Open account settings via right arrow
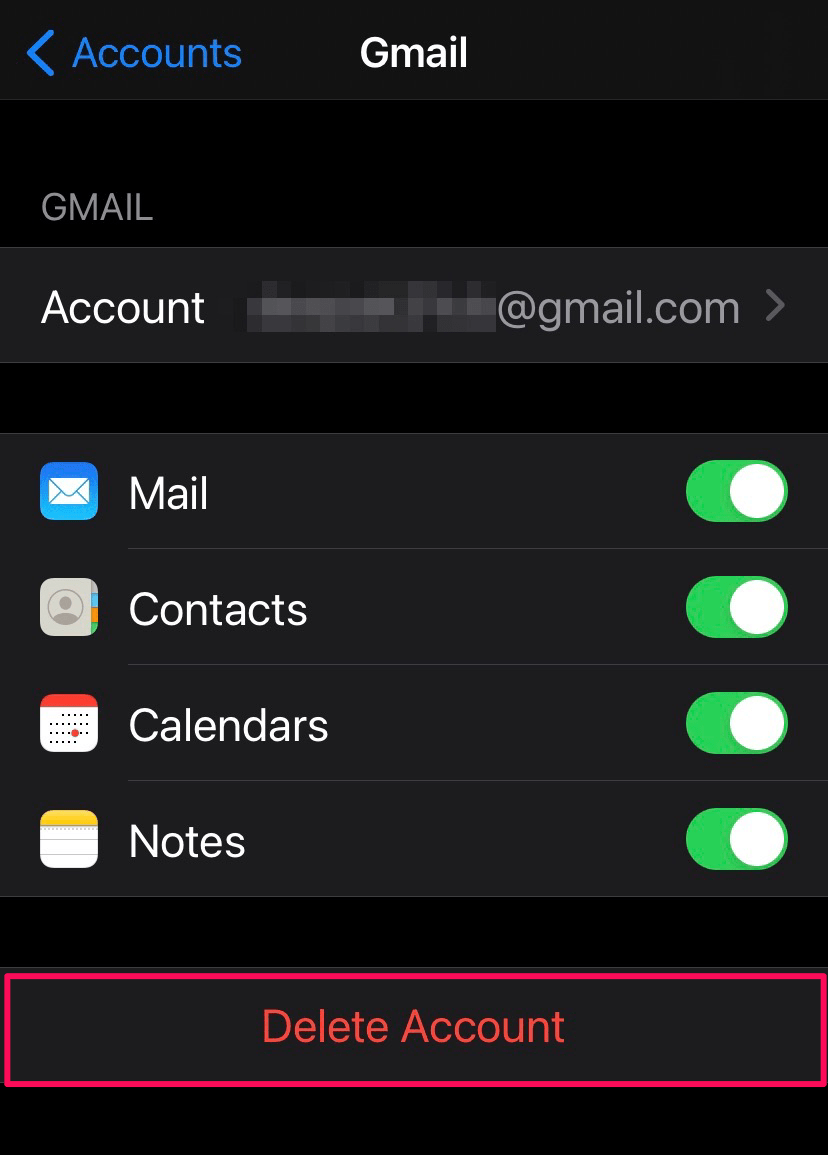 [x=776, y=306]
